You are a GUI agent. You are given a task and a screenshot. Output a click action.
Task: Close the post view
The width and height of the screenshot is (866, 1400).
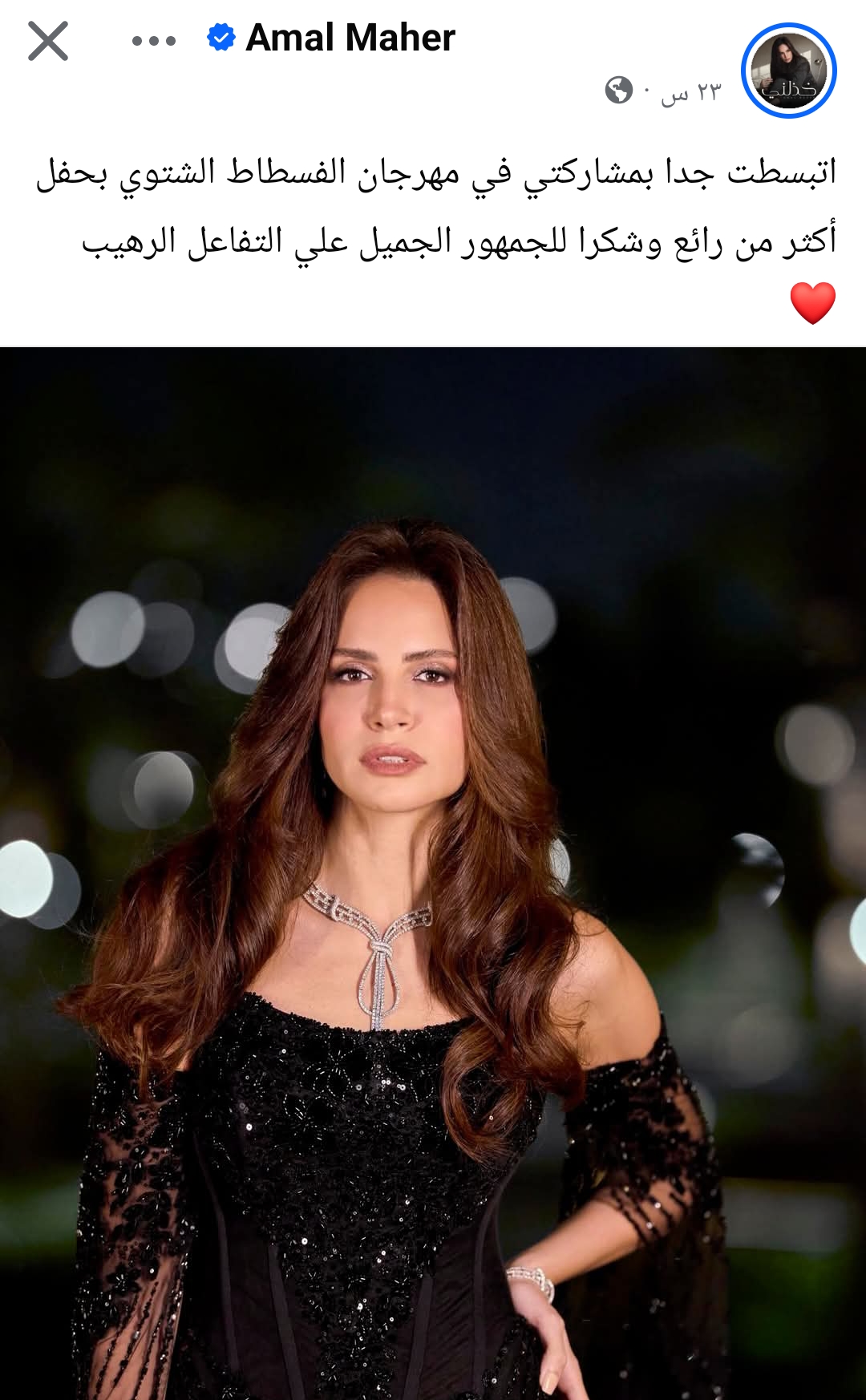coord(48,41)
